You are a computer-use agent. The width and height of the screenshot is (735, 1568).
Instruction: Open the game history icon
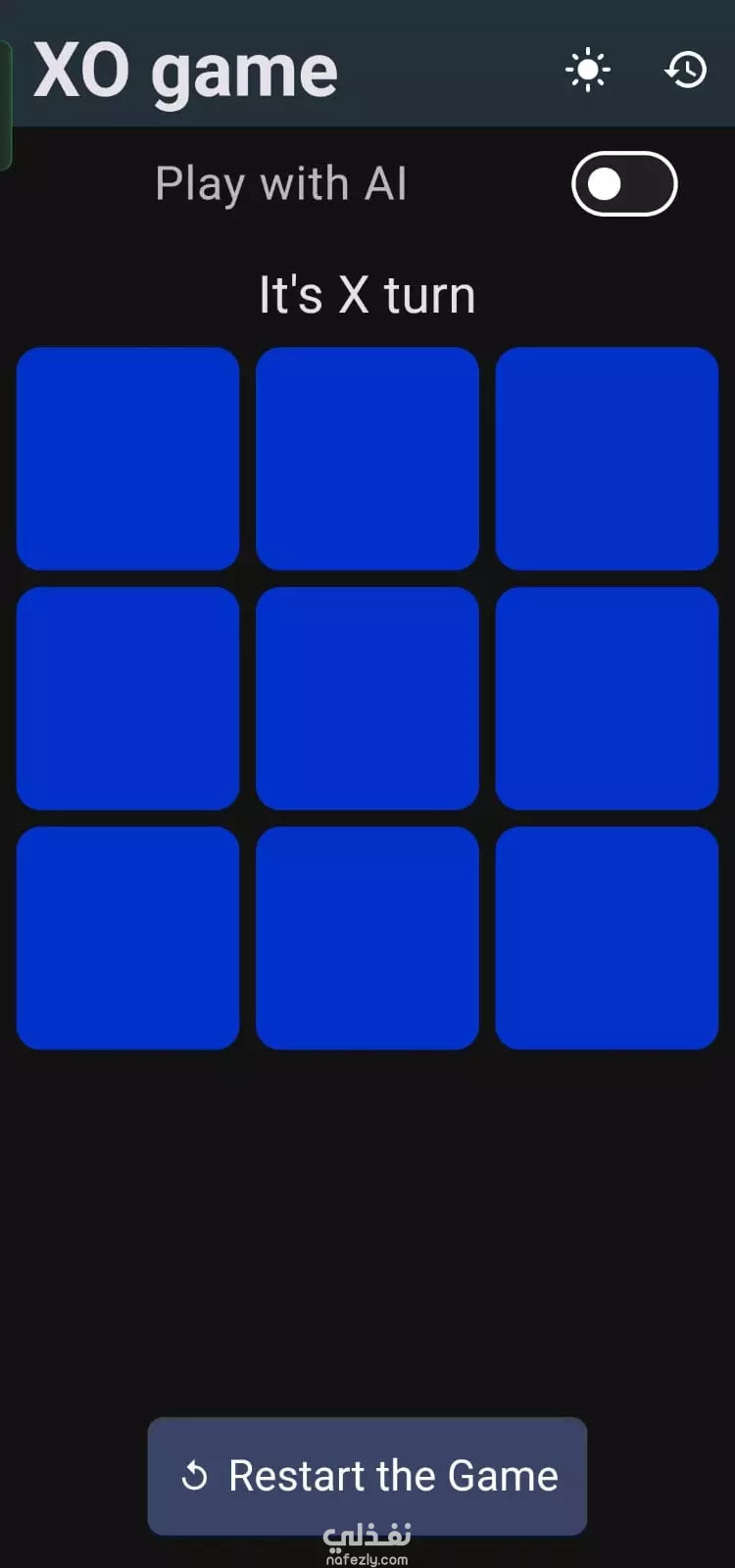[686, 71]
